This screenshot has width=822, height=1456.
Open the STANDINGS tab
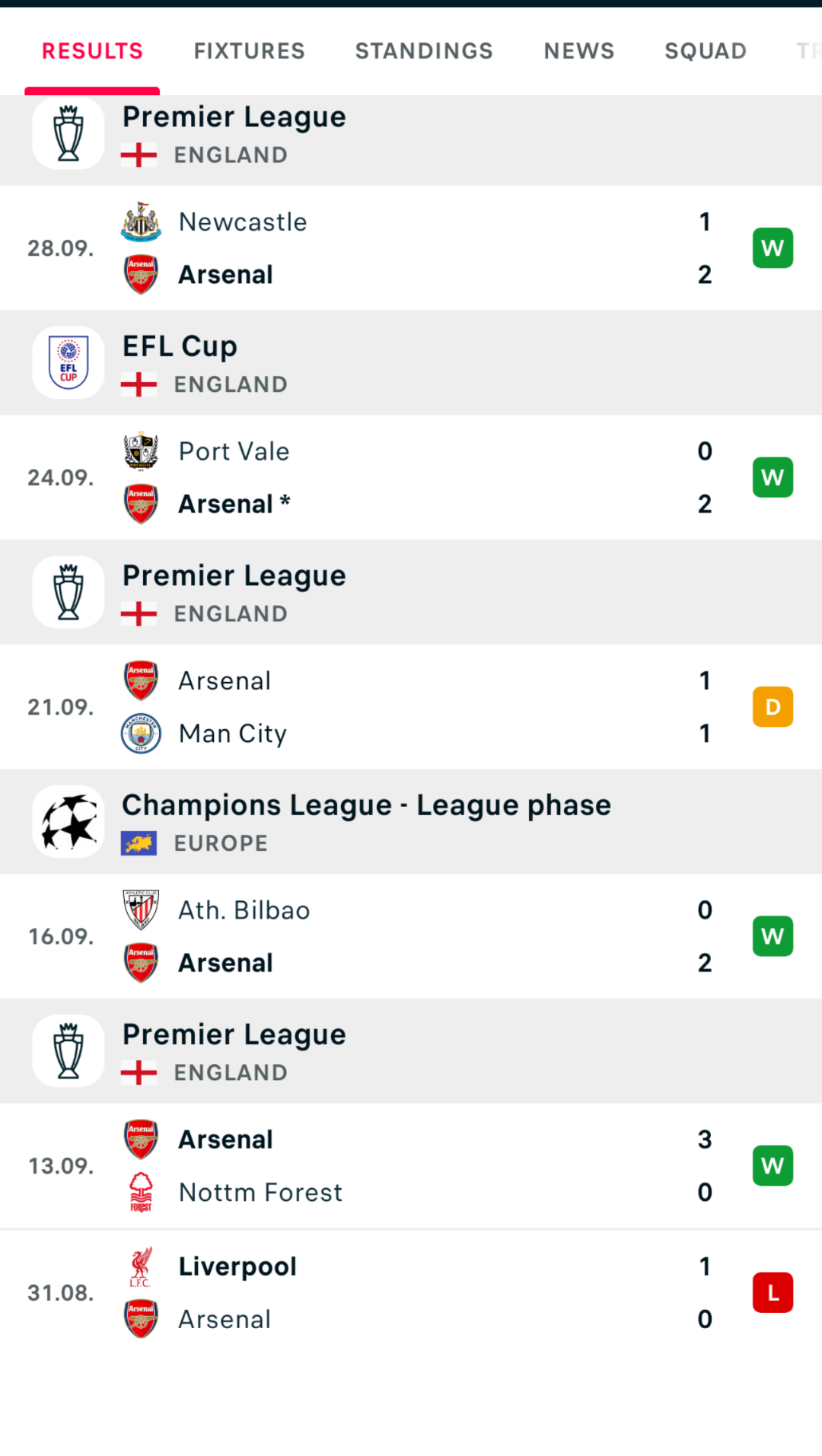click(x=424, y=51)
